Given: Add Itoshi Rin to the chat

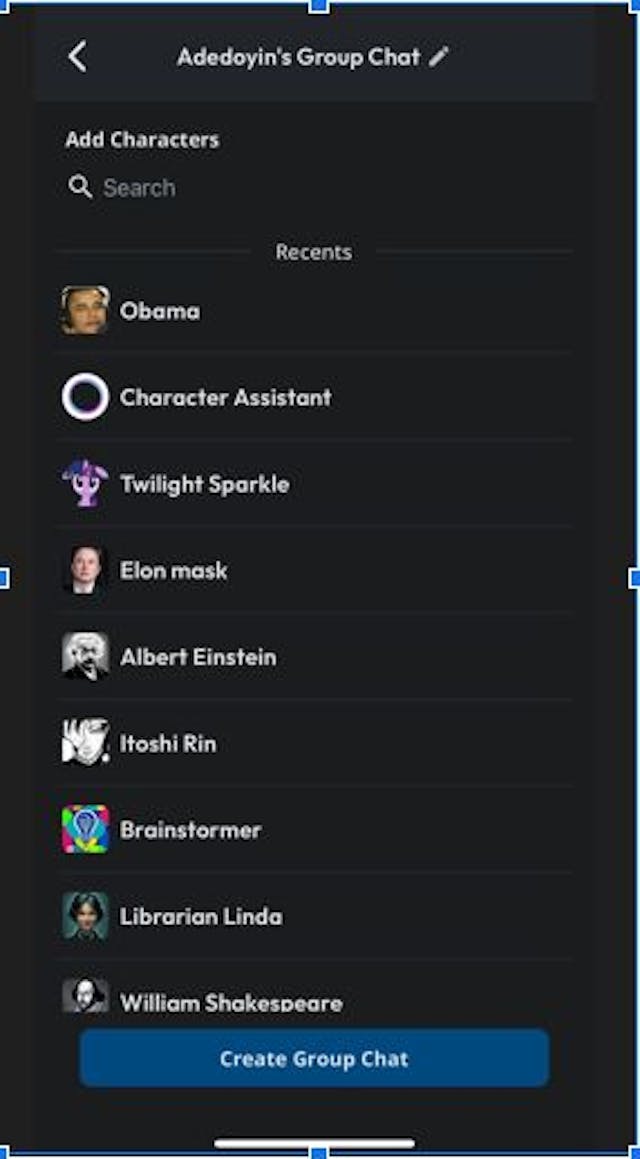Looking at the screenshot, I should pos(314,744).
